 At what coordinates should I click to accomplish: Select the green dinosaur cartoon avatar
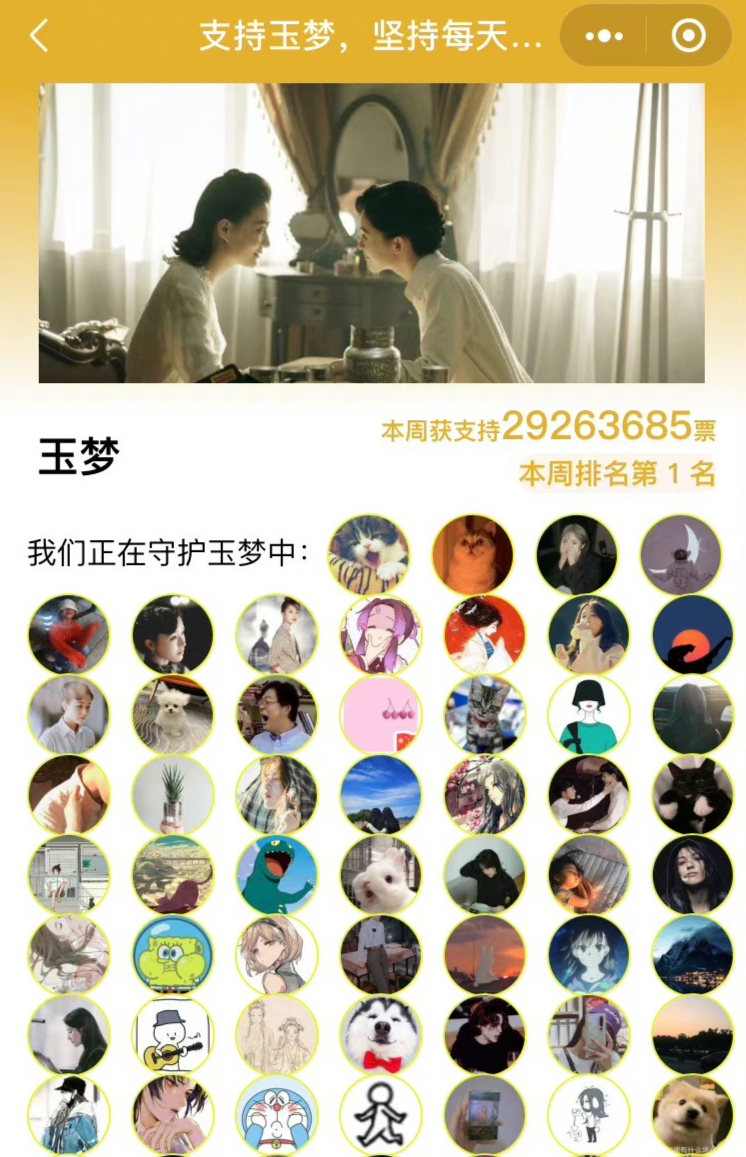pos(277,874)
